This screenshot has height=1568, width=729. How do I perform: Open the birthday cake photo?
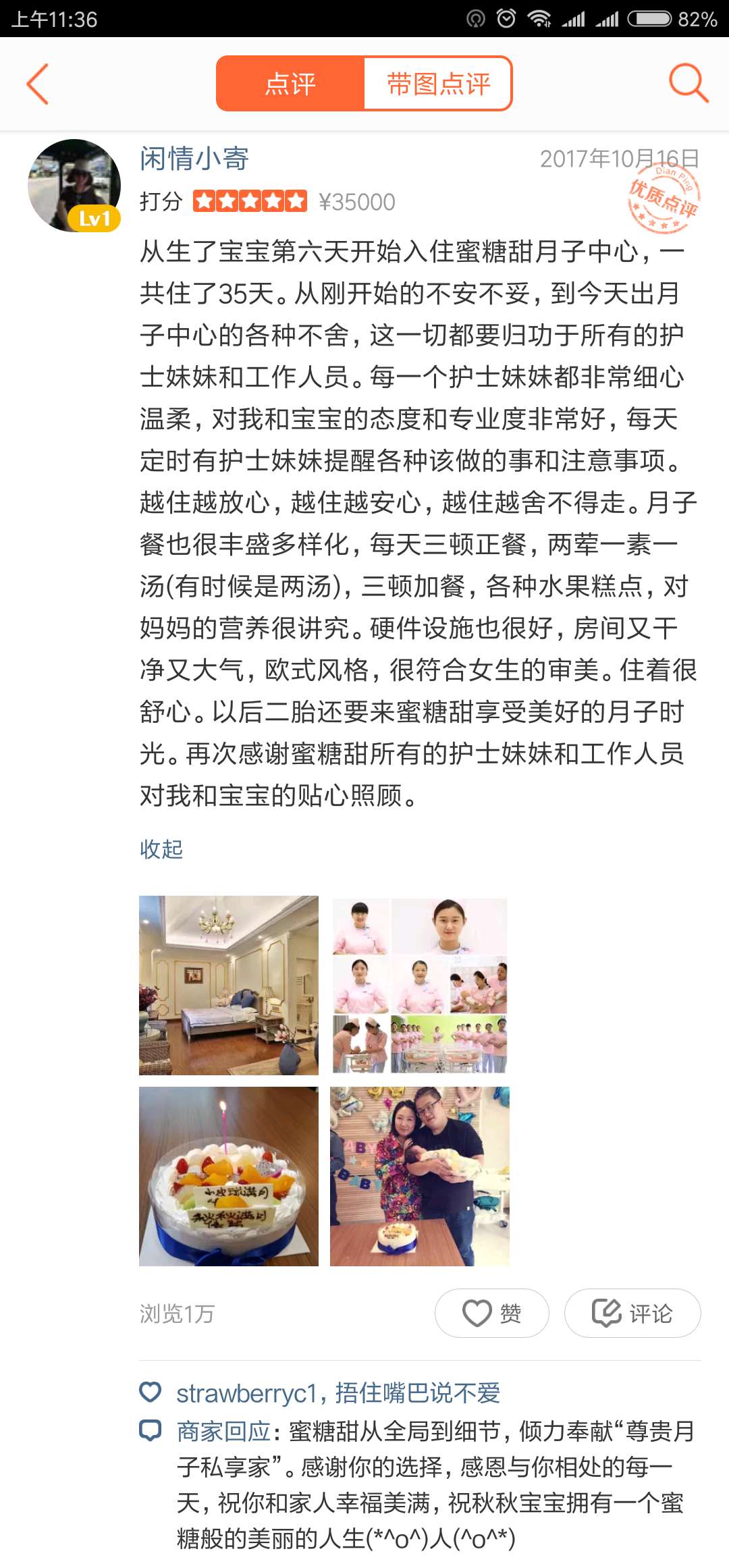click(x=228, y=1176)
